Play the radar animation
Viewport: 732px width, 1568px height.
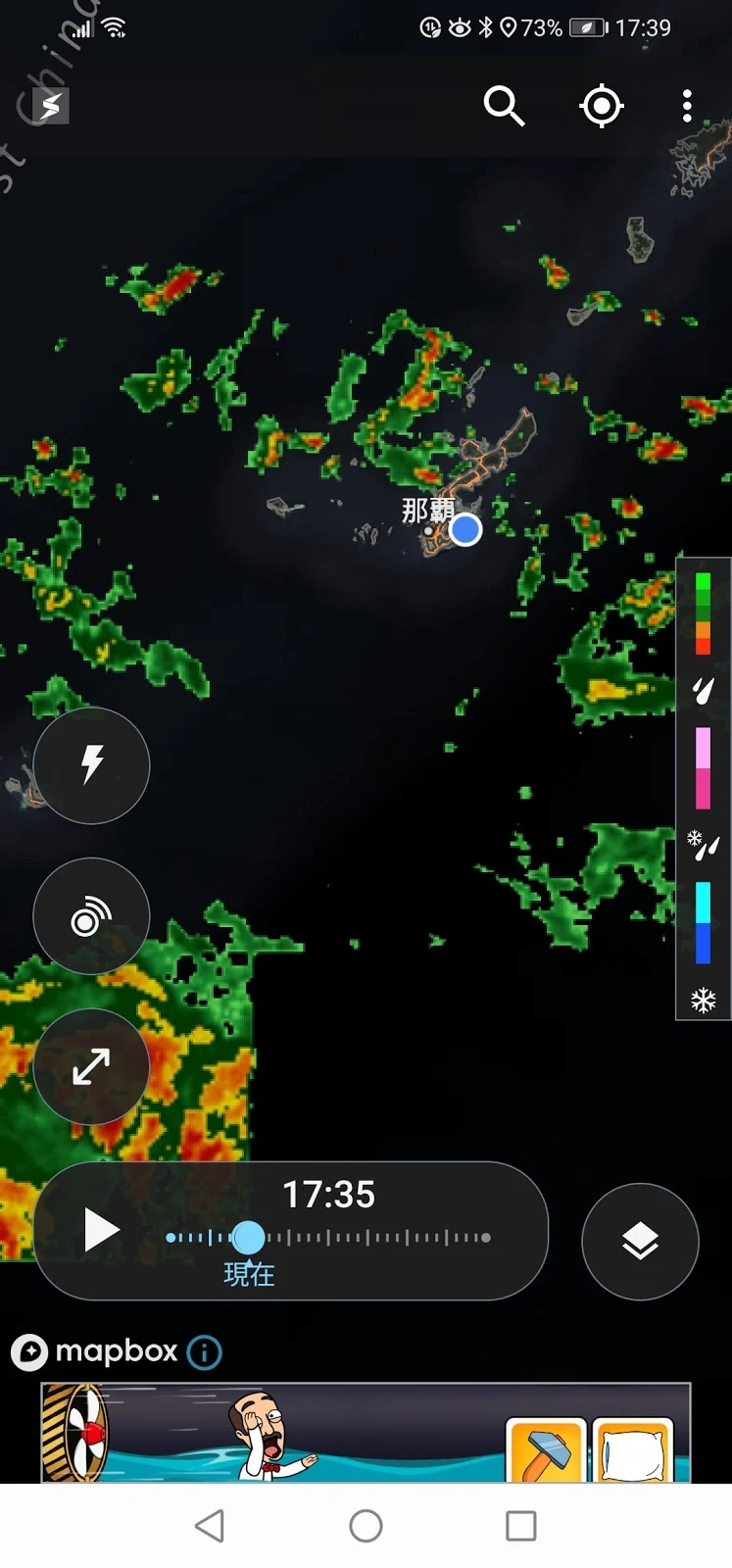(x=101, y=1230)
